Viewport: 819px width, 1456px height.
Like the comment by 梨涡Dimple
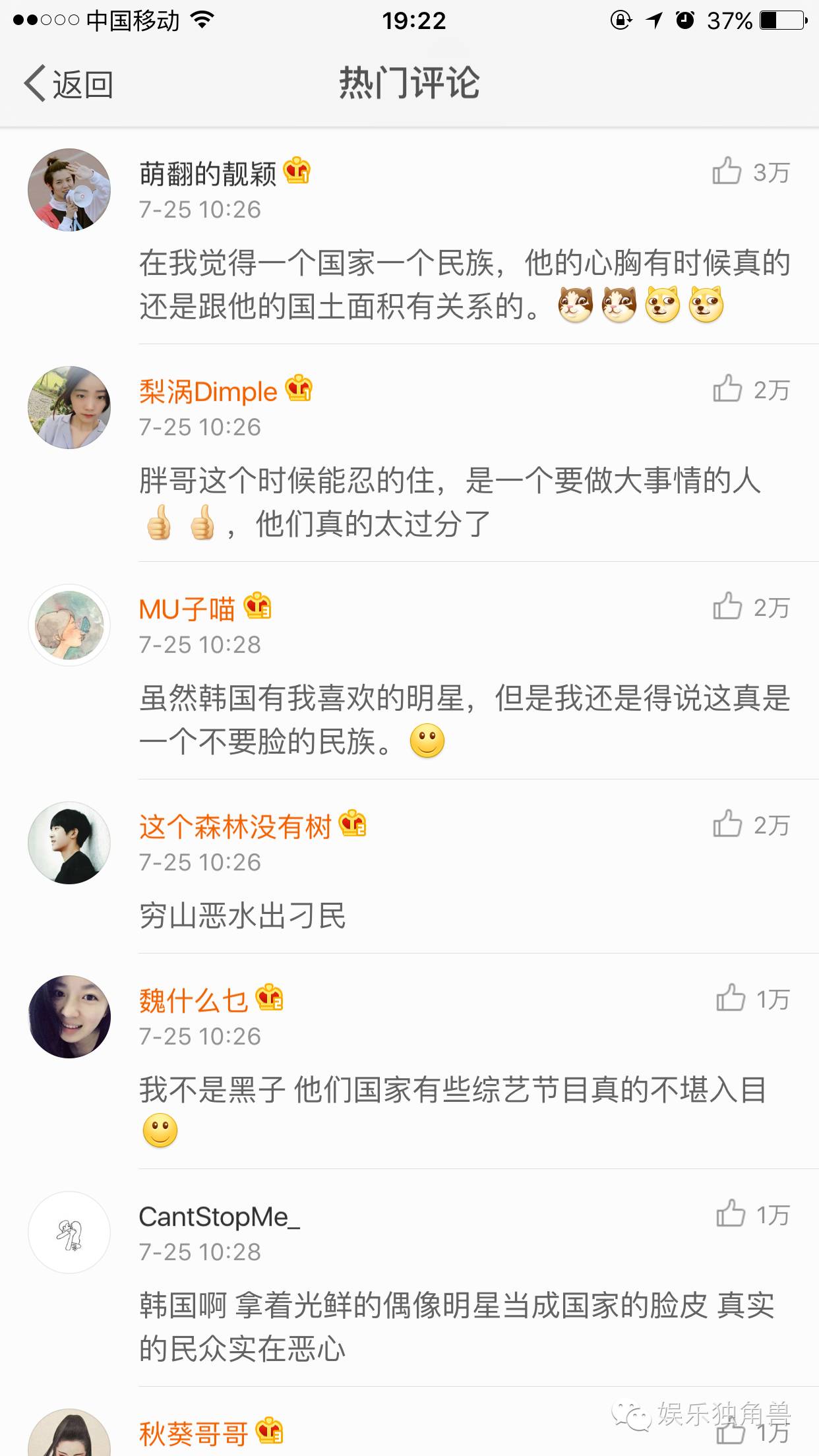pos(727,389)
